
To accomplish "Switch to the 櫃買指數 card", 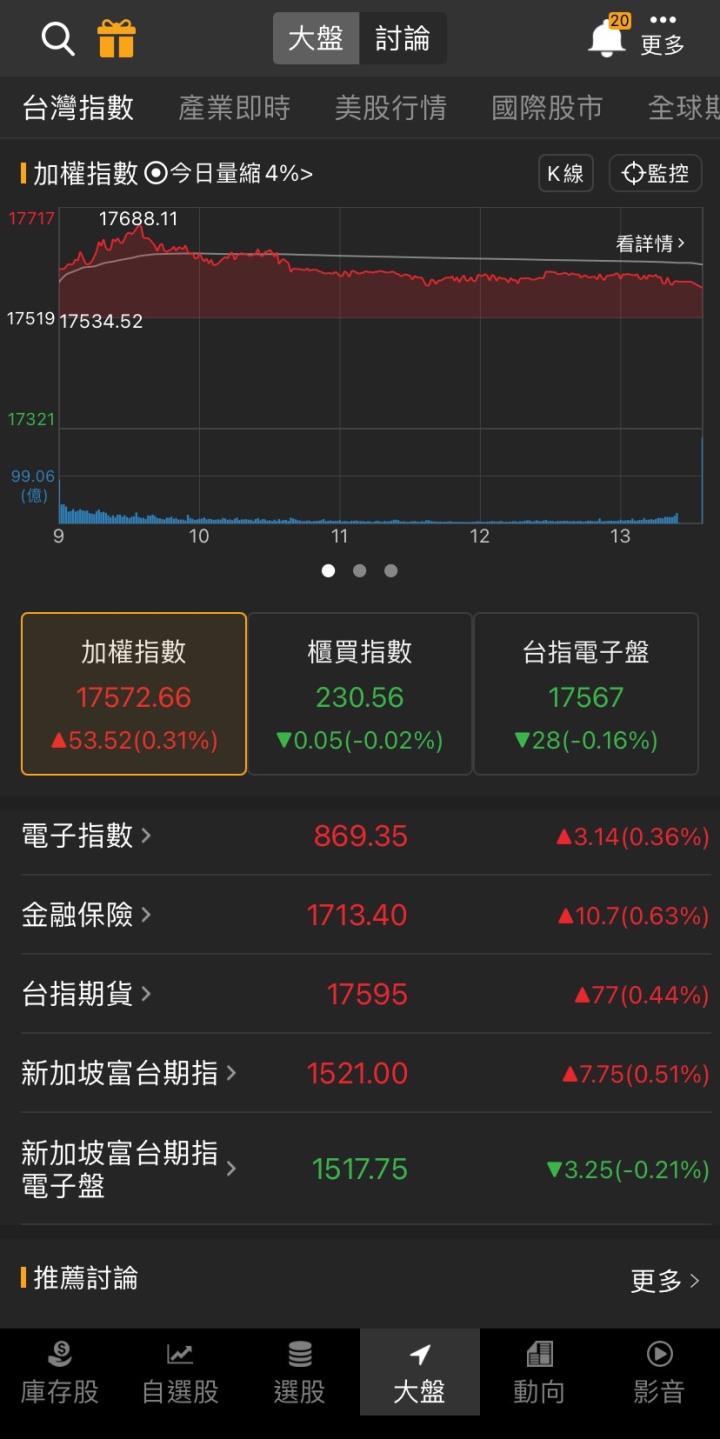I will 359,693.
